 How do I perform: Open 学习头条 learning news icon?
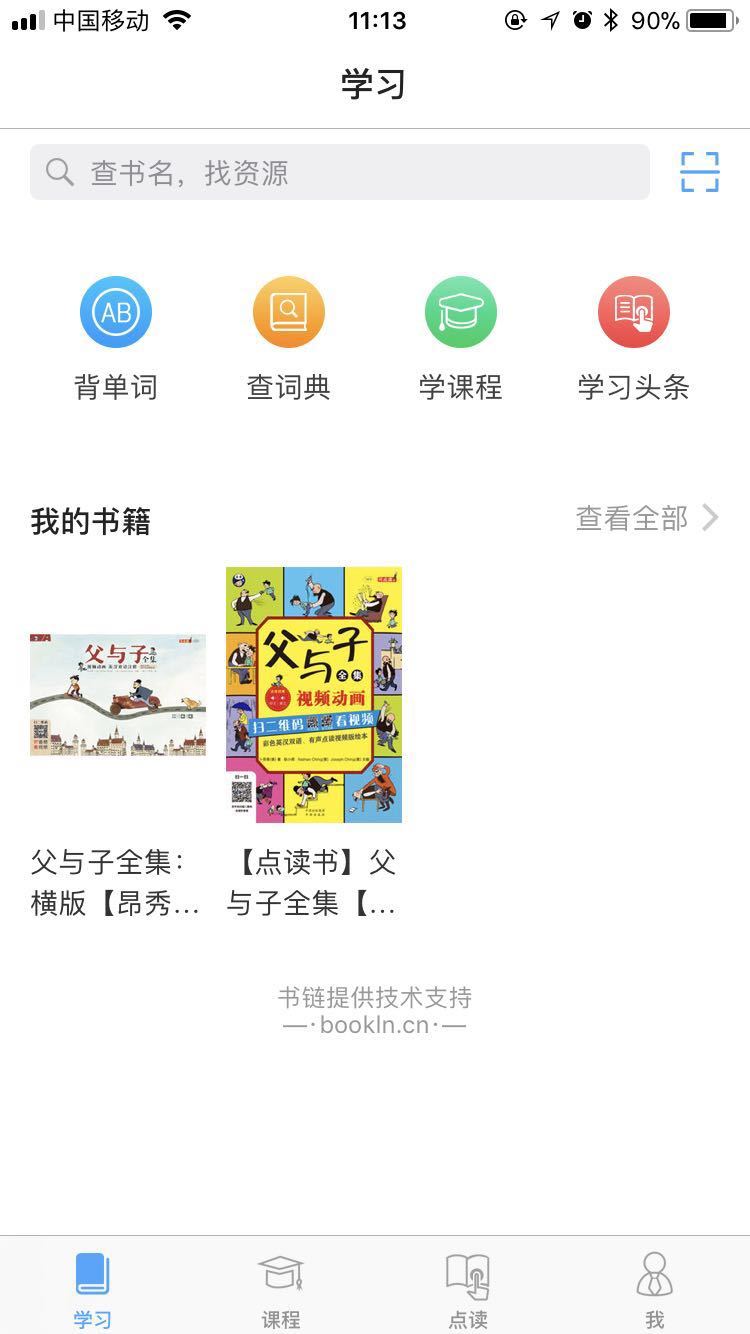point(633,311)
